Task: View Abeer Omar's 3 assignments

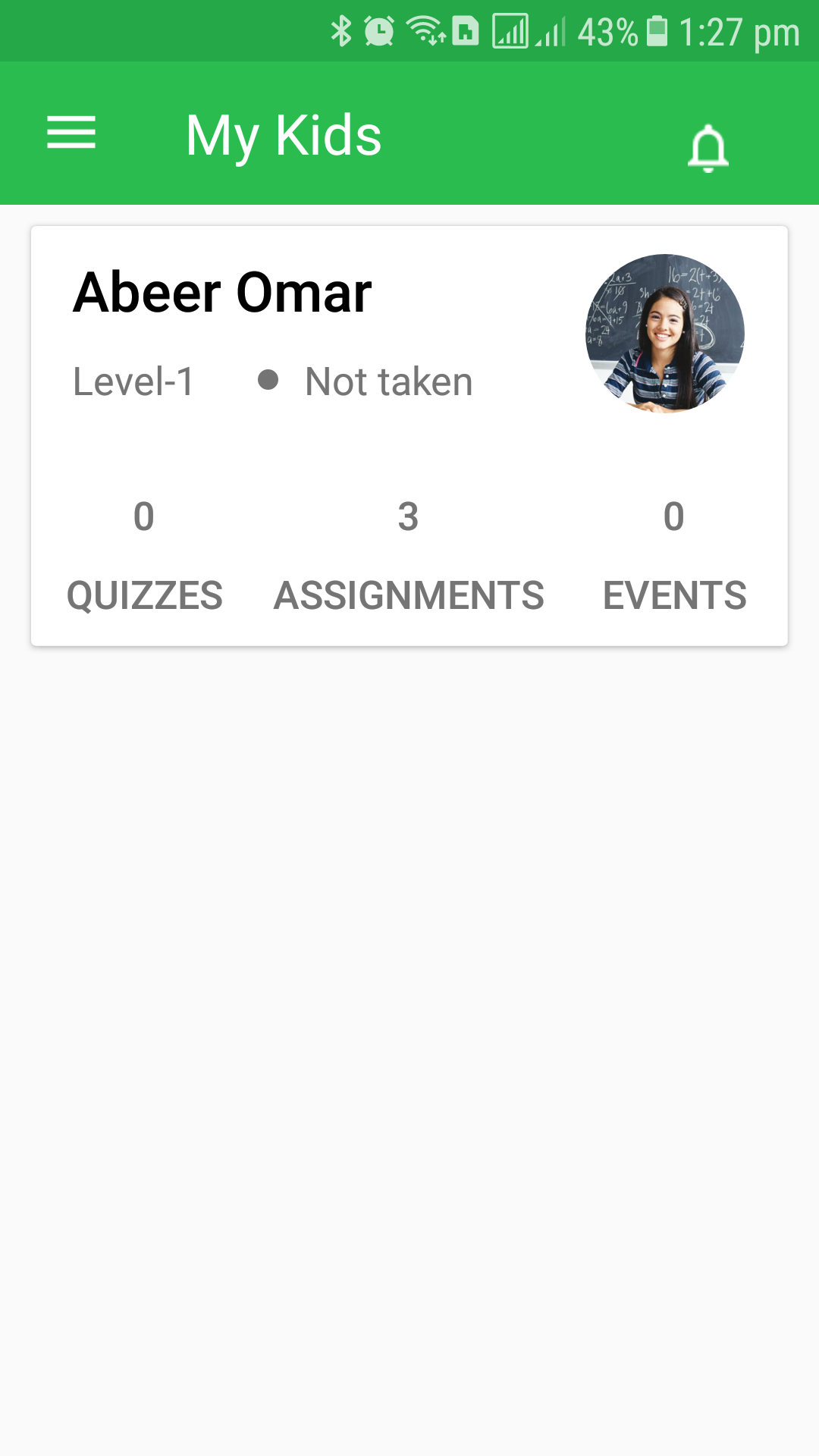Action: tap(409, 556)
